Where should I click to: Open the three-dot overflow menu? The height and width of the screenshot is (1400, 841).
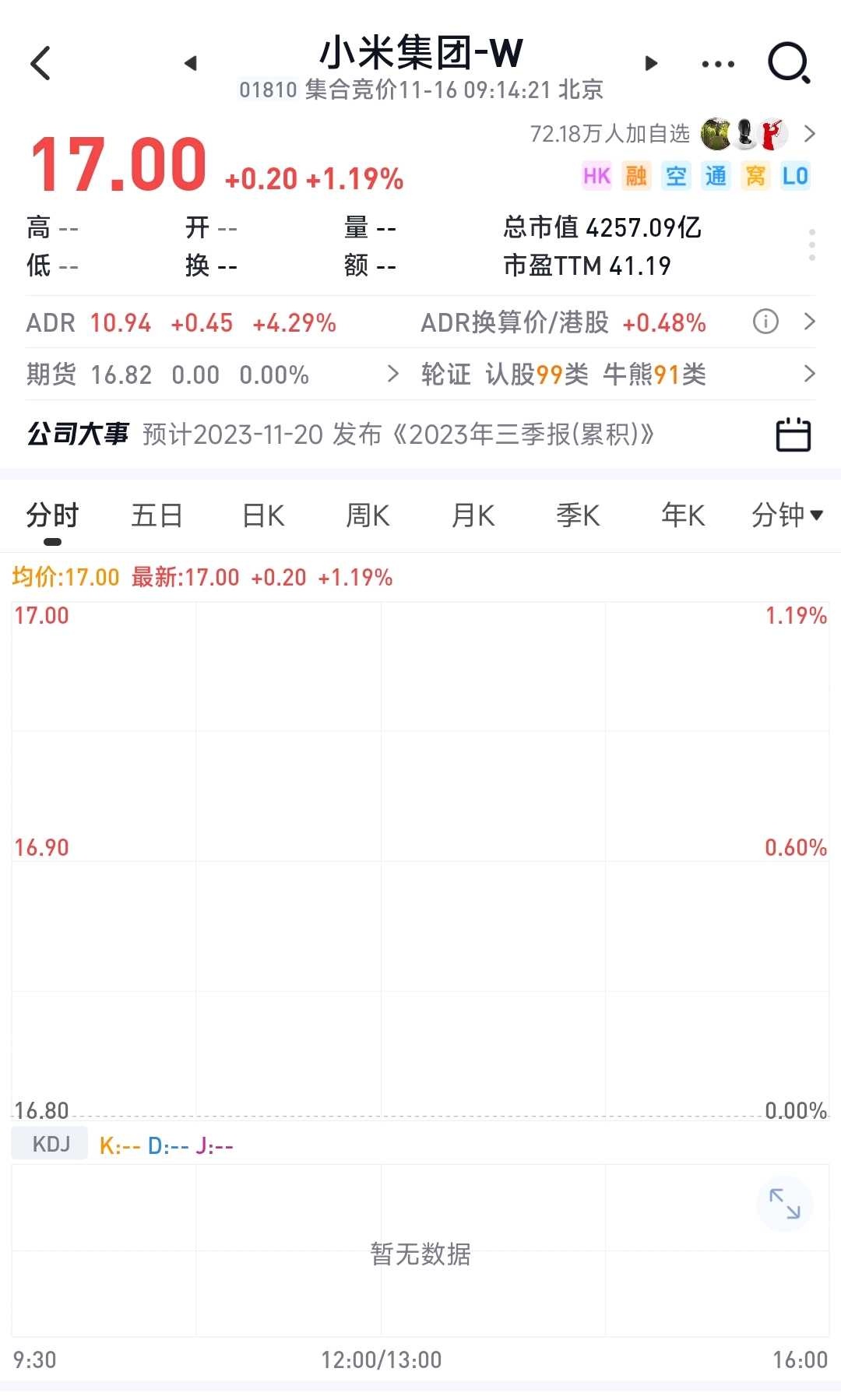[x=717, y=64]
